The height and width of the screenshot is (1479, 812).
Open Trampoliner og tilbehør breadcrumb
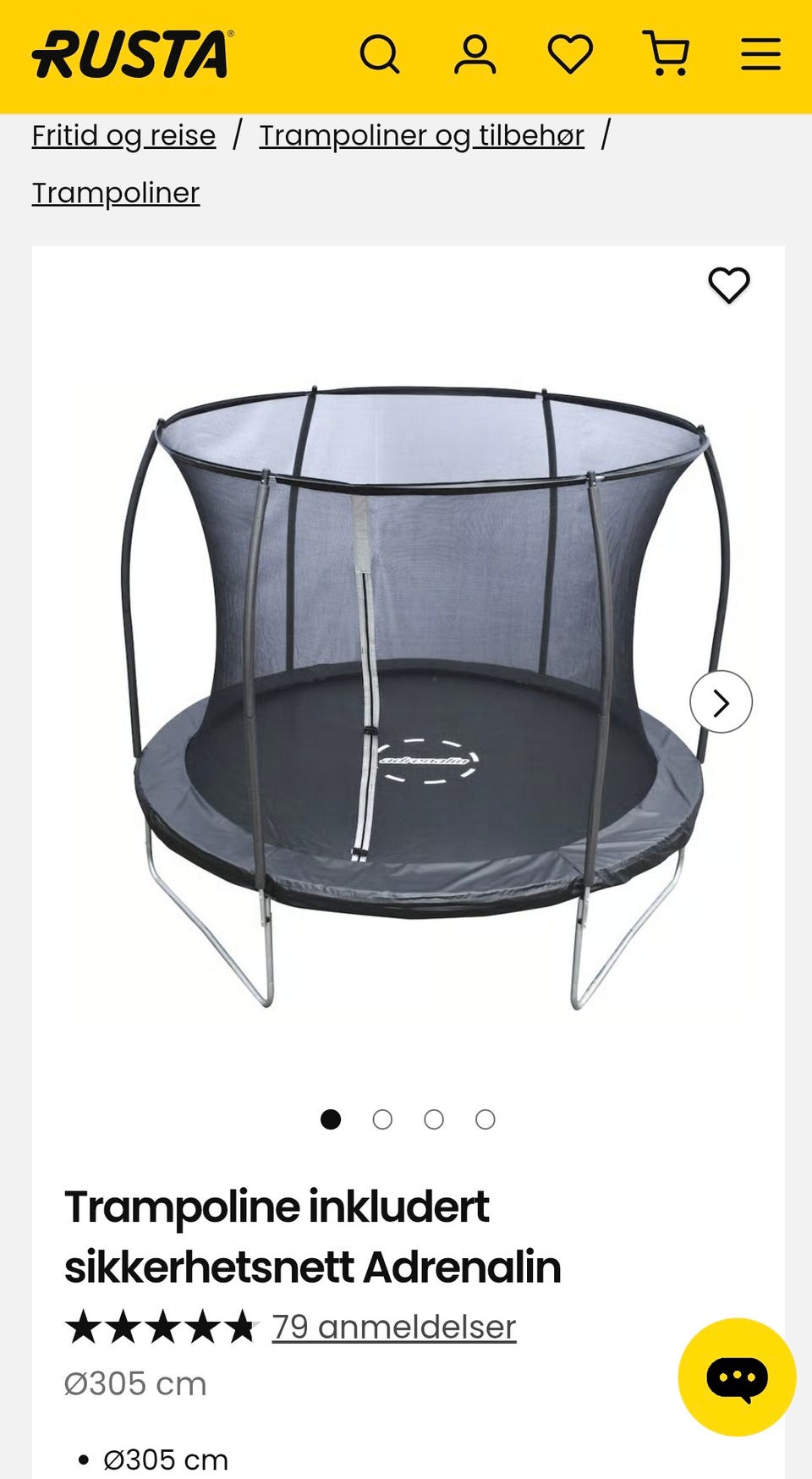point(421,135)
